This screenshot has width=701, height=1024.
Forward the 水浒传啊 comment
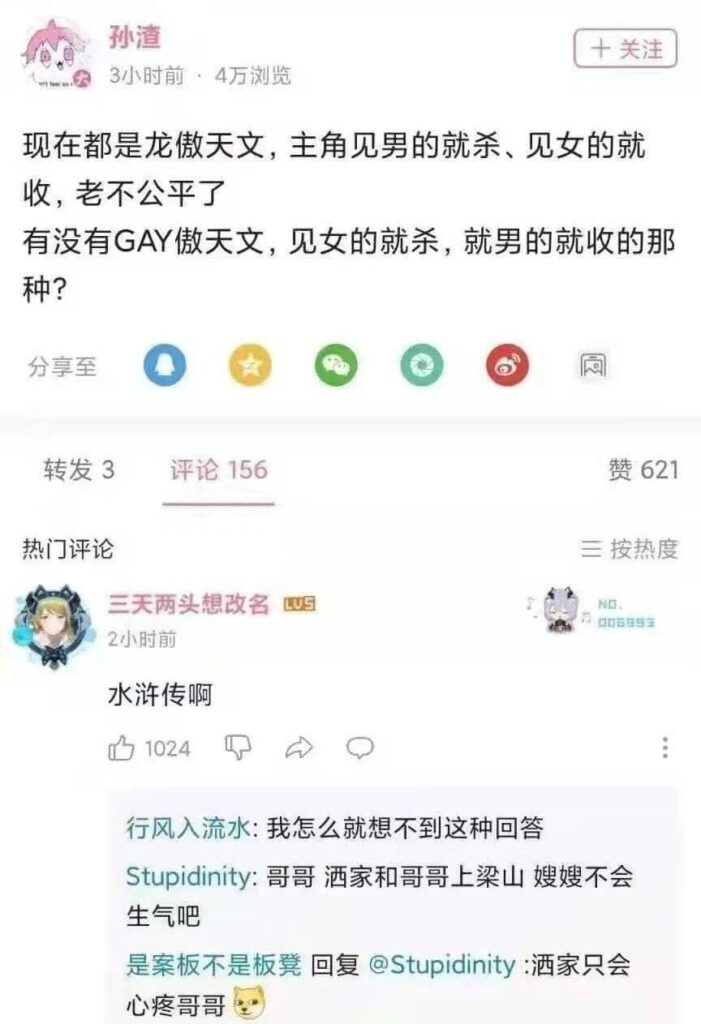coord(299,748)
